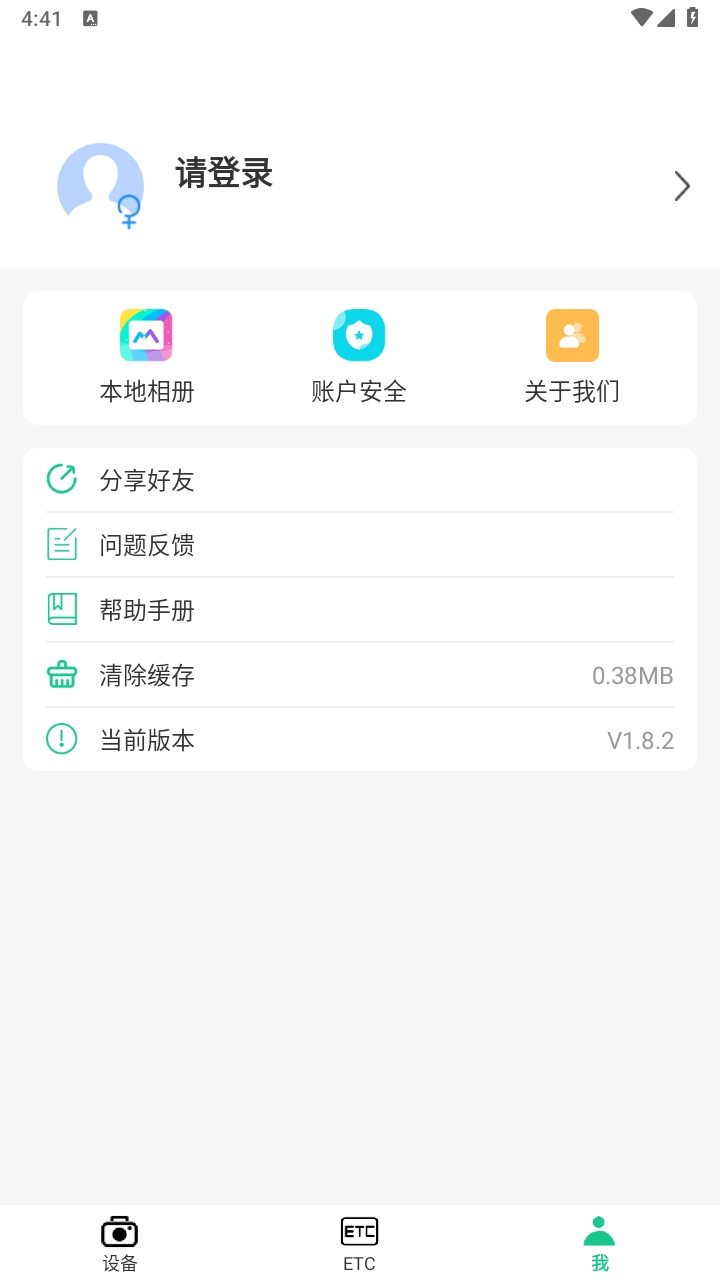Click the 帮助手册 manual book icon

(62, 609)
